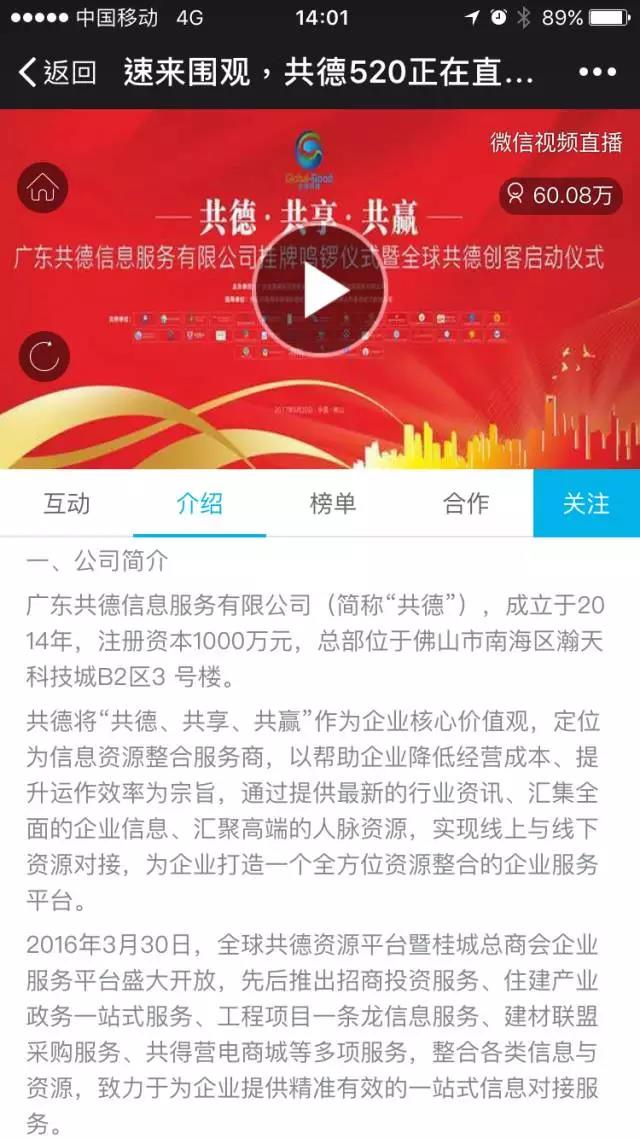This screenshot has height=1138, width=640.
Task: Open the three-dot overflow menu
Action: tap(597, 73)
